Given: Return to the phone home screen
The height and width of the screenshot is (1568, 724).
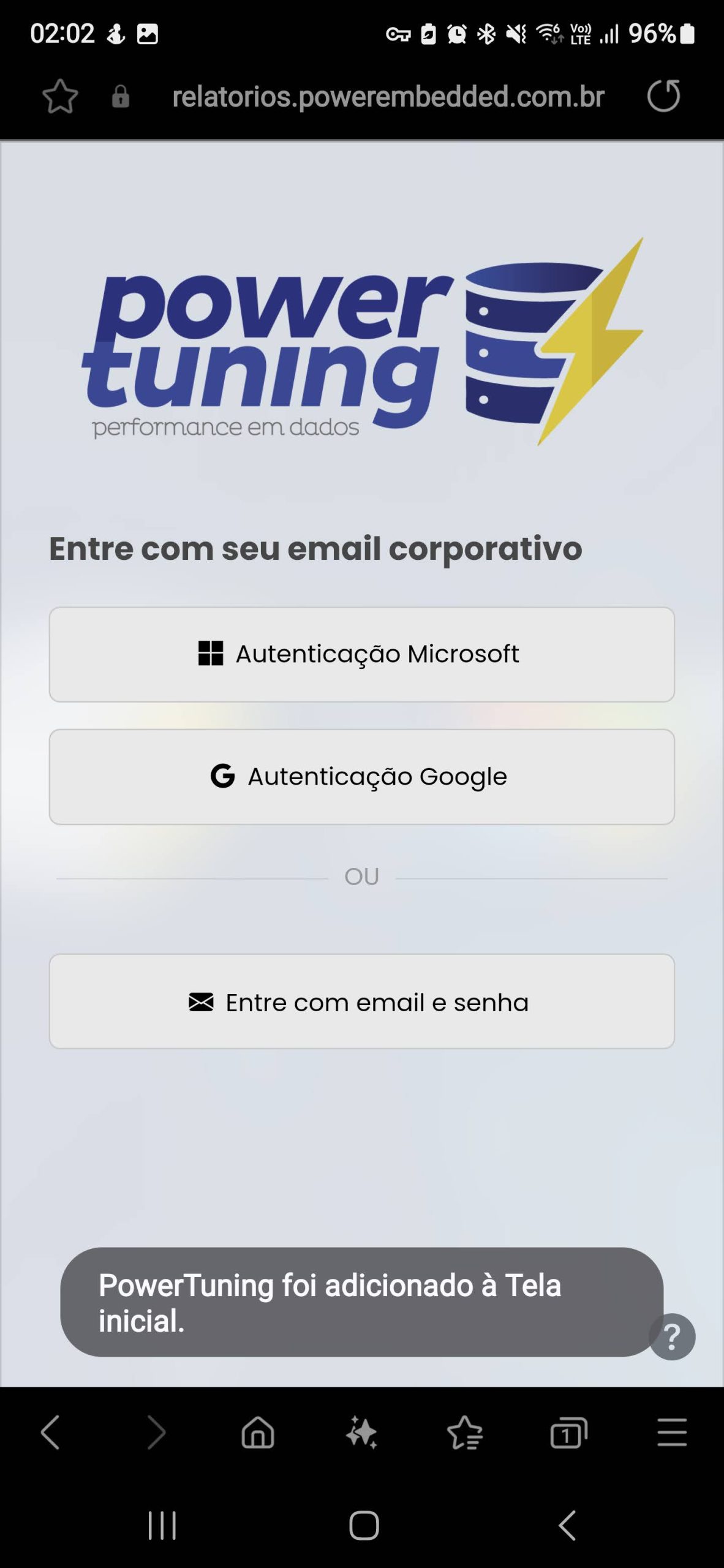Looking at the screenshot, I should tap(364, 1525).
